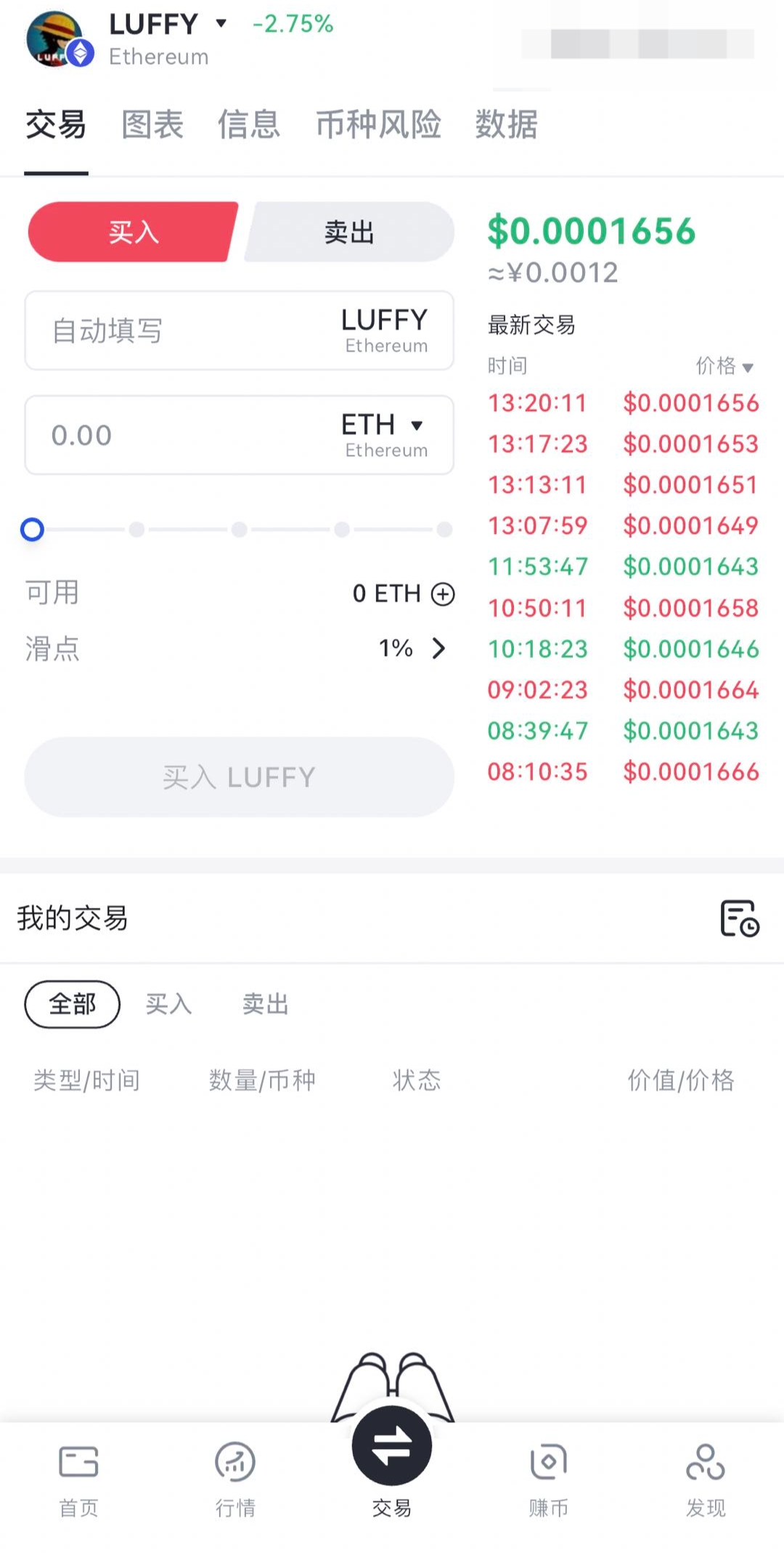Tap the 买入 LUFFY button

tap(240, 777)
